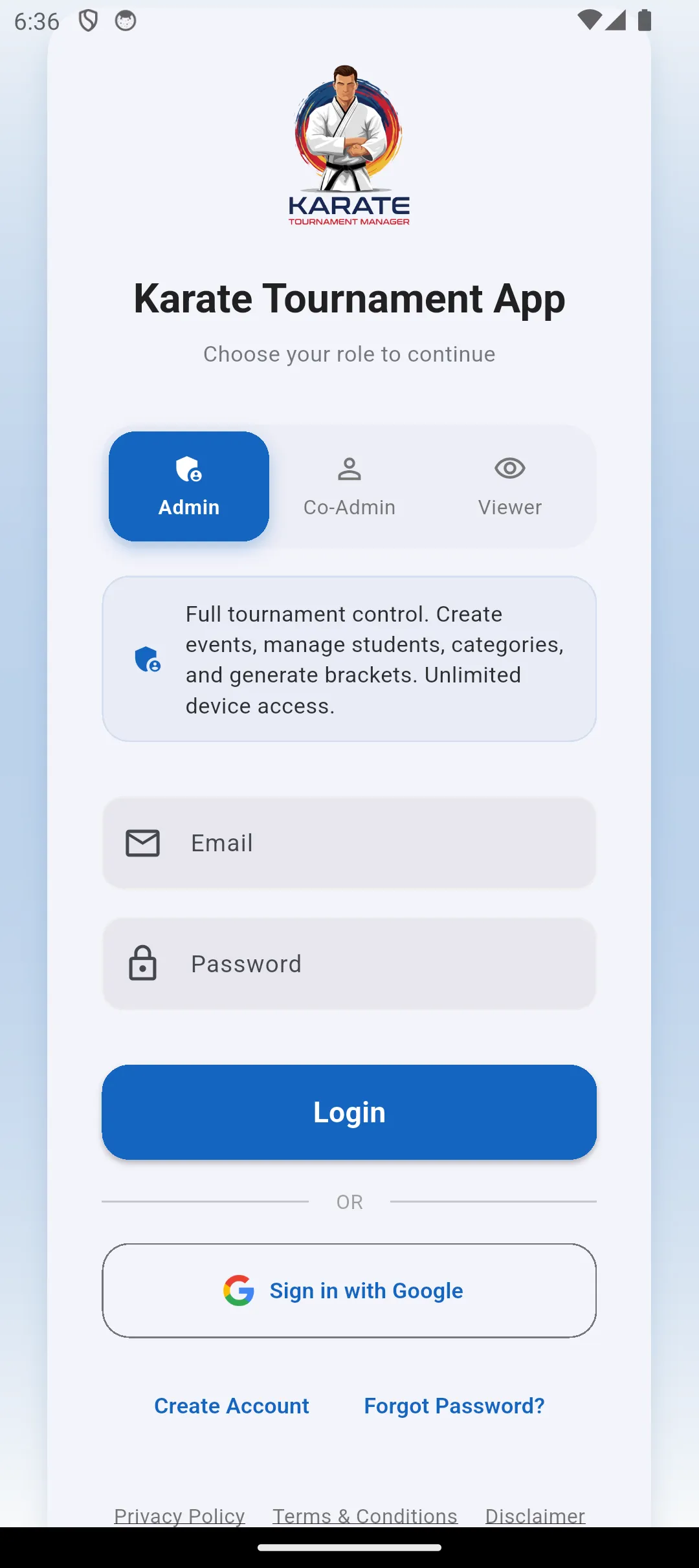Open the Disclaimer link
The height and width of the screenshot is (1568, 699).
pos(535,1516)
